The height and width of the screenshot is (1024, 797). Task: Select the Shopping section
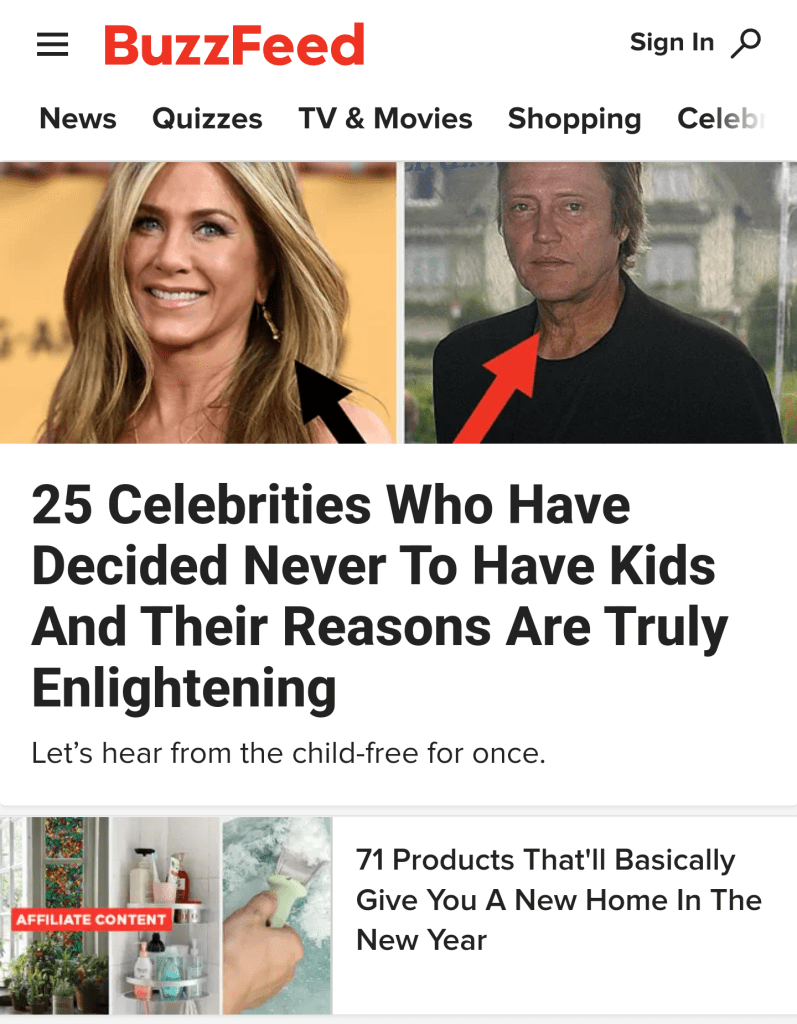[574, 119]
